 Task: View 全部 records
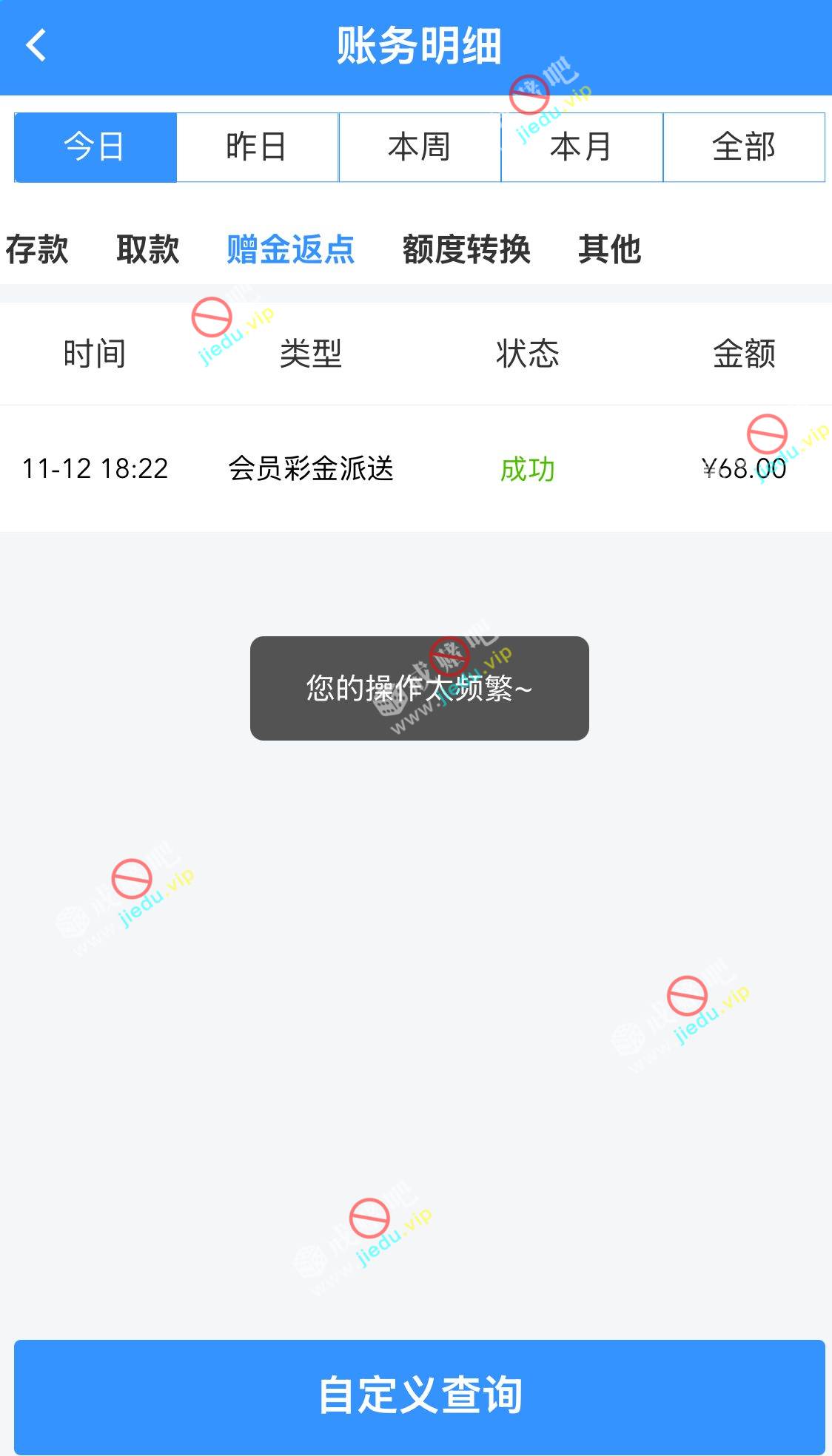pyautogui.click(x=744, y=147)
